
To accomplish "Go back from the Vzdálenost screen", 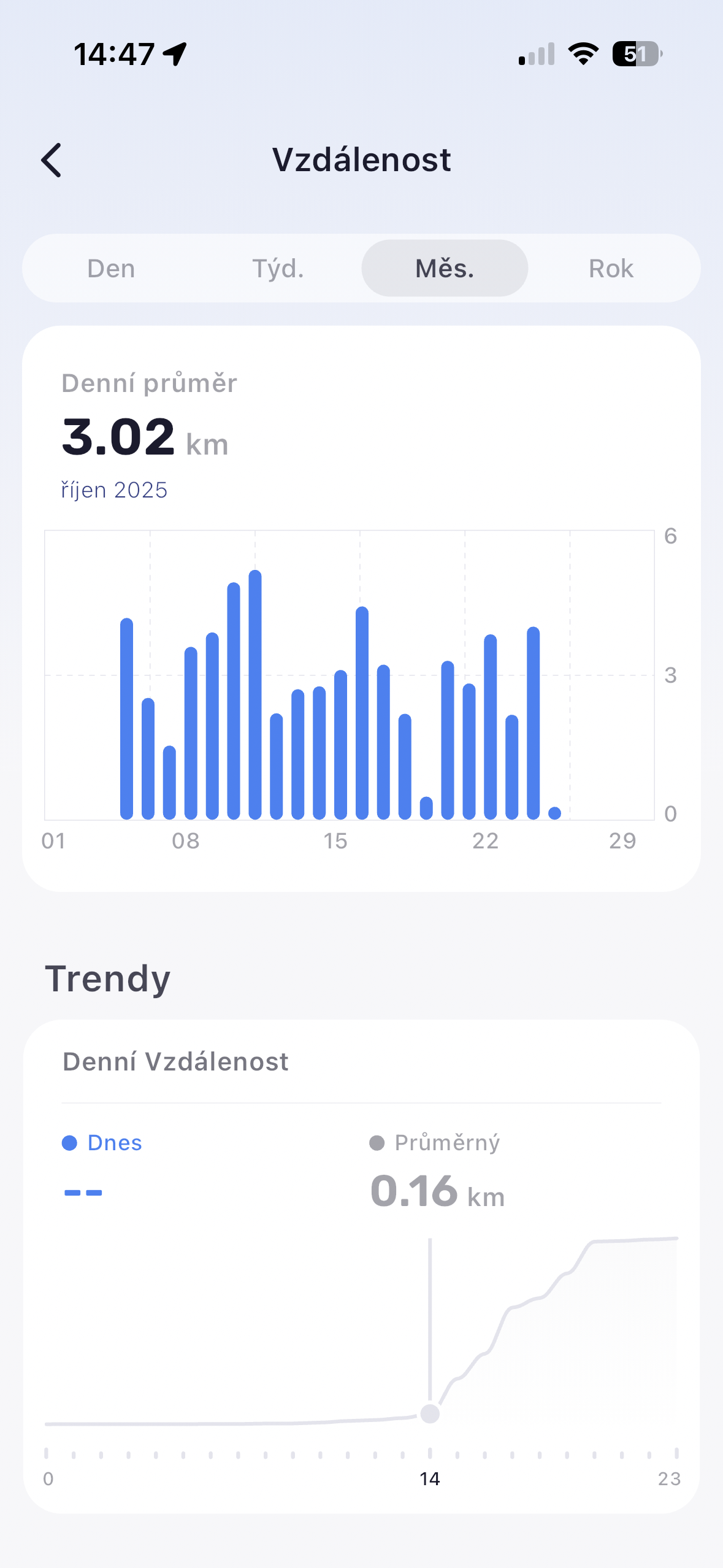I will point(52,160).
